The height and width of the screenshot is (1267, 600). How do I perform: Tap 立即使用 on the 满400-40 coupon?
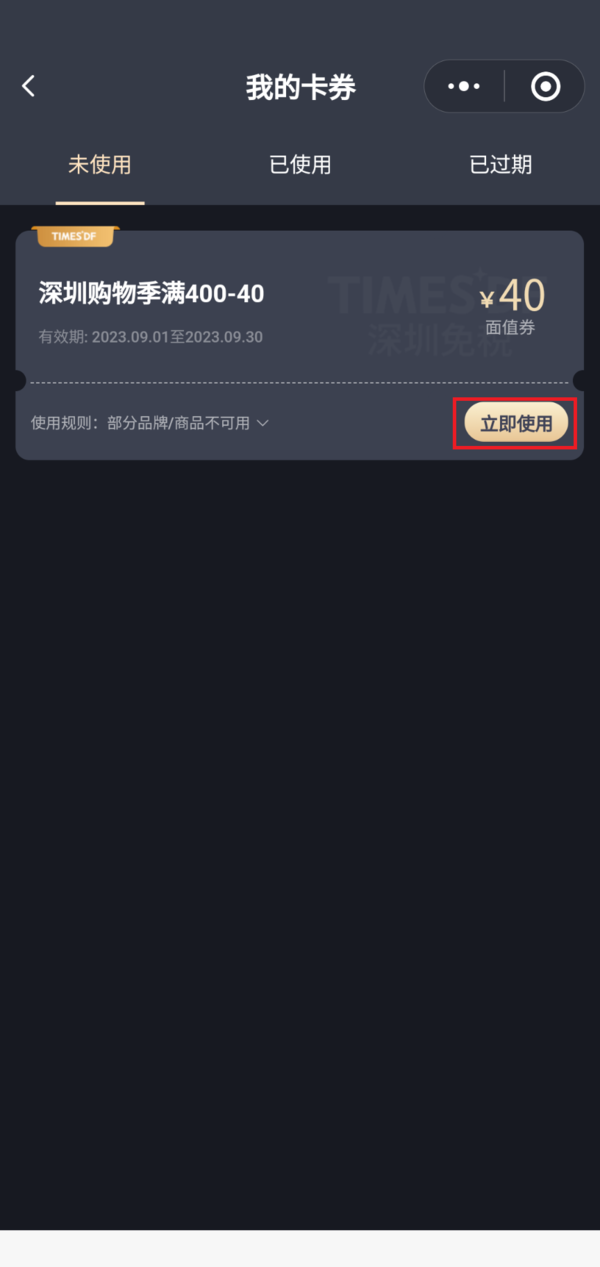[x=516, y=423]
